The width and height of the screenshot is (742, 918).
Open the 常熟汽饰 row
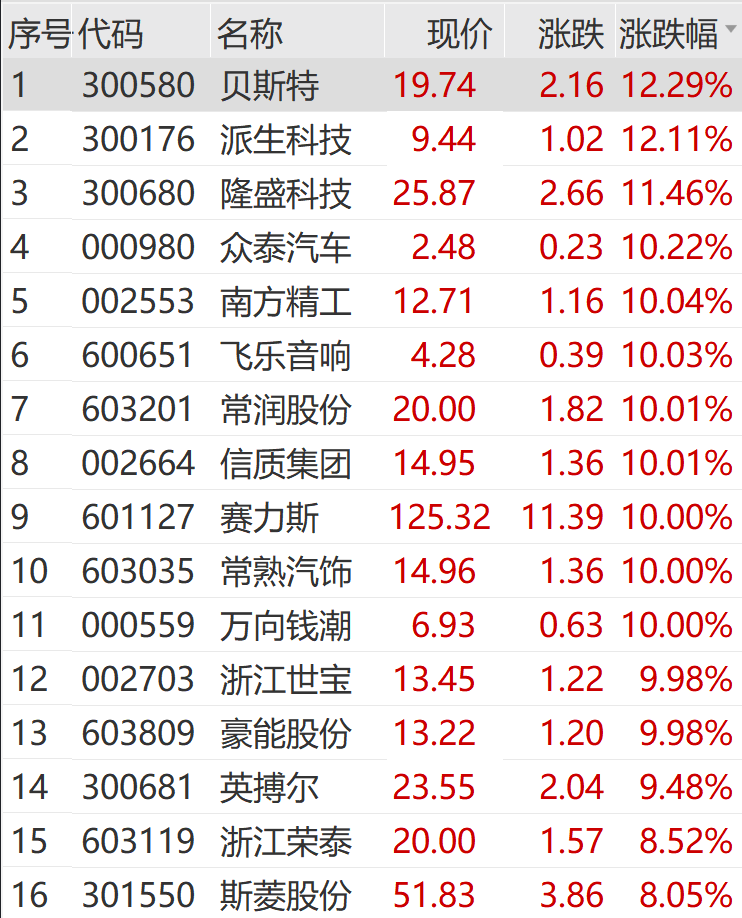click(x=286, y=572)
